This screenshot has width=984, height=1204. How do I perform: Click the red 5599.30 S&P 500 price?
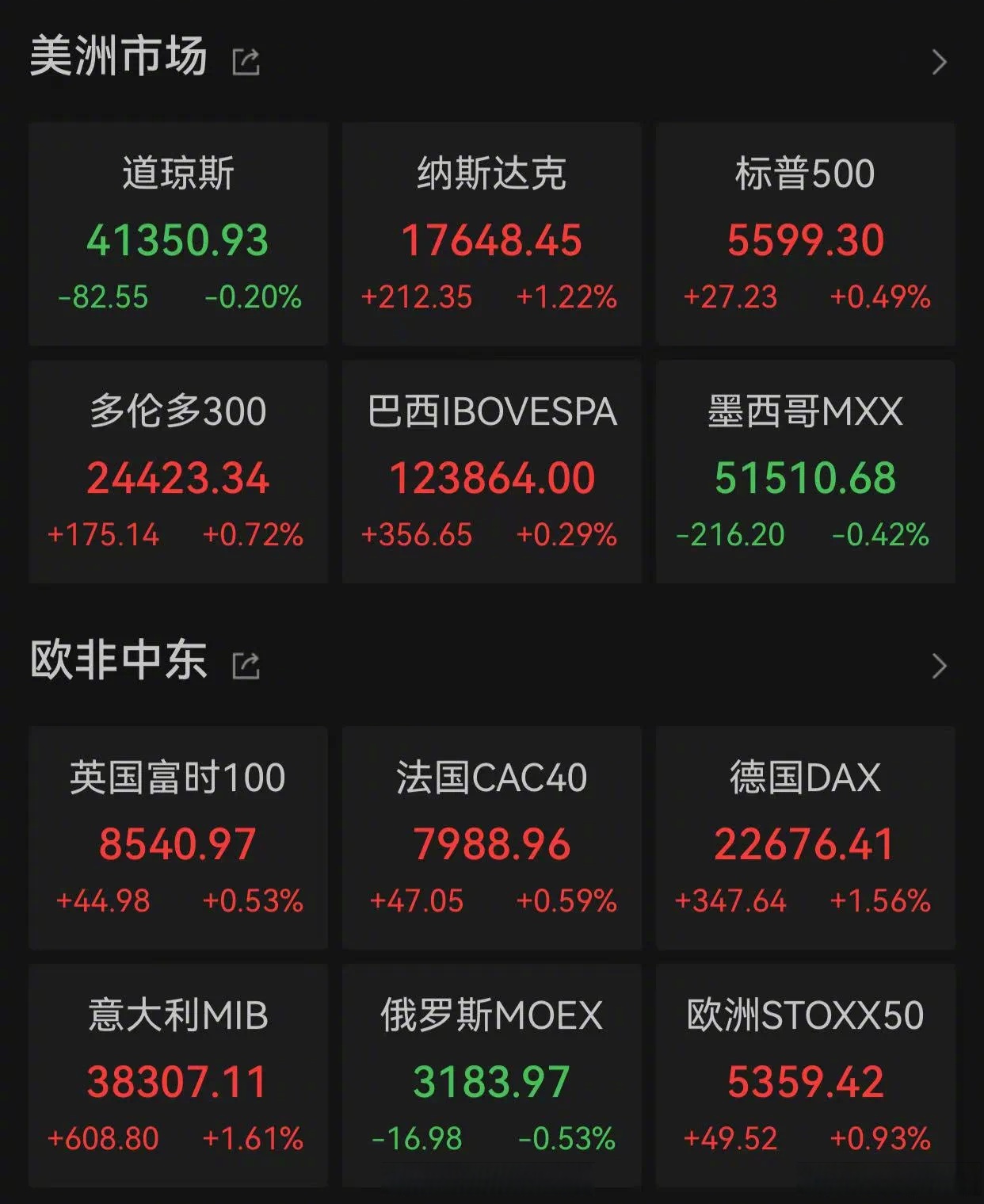click(x=805, y=239)
